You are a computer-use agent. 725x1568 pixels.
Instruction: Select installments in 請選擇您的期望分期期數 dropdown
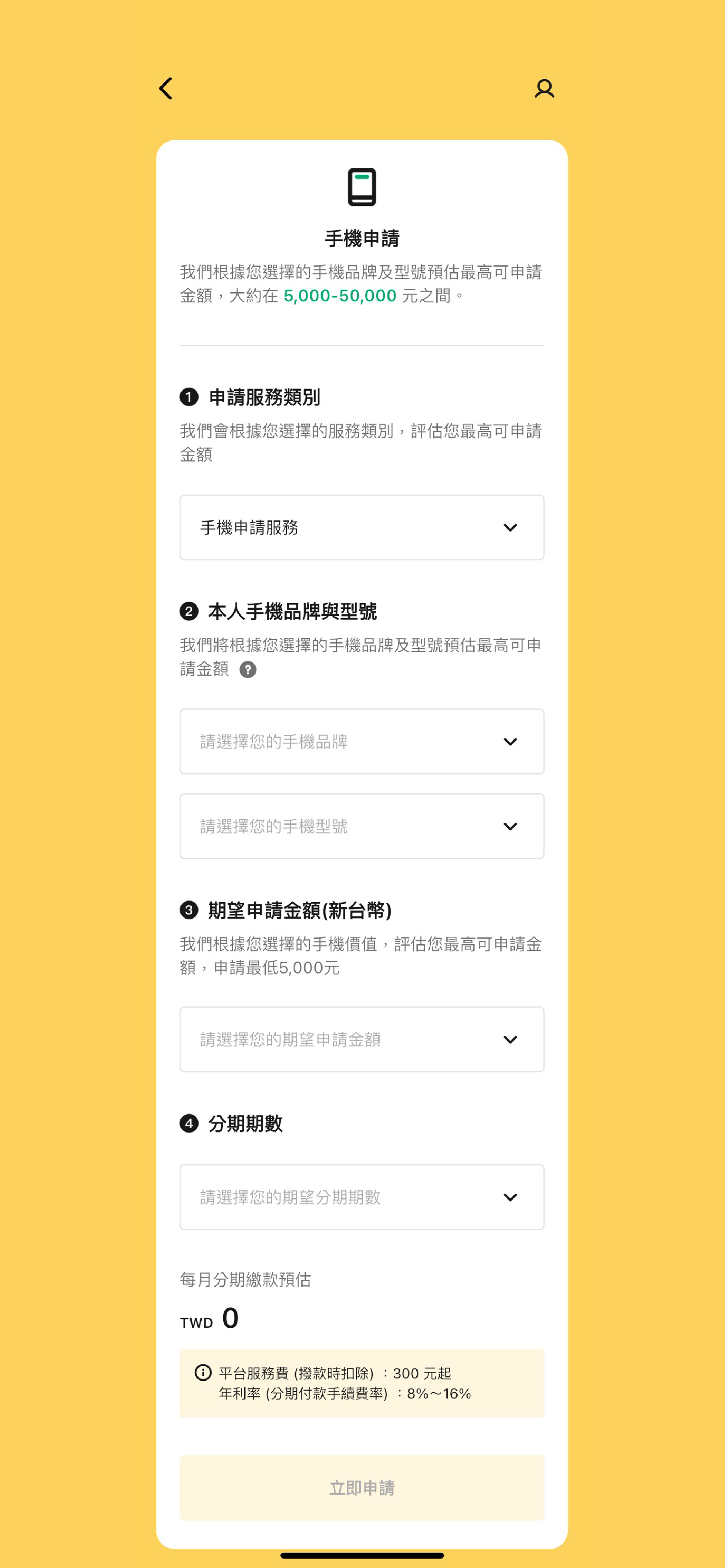click(x=362, y=1197)
